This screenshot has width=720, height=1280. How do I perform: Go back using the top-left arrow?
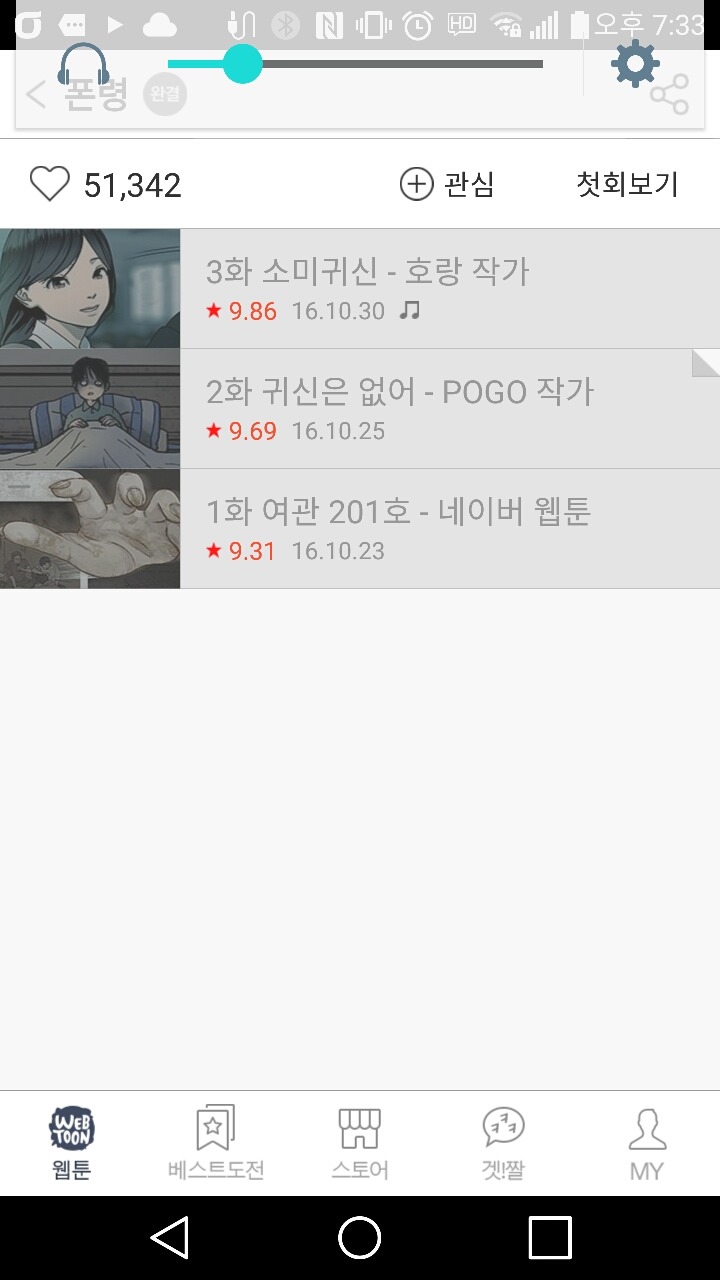[x=36, y=95]
